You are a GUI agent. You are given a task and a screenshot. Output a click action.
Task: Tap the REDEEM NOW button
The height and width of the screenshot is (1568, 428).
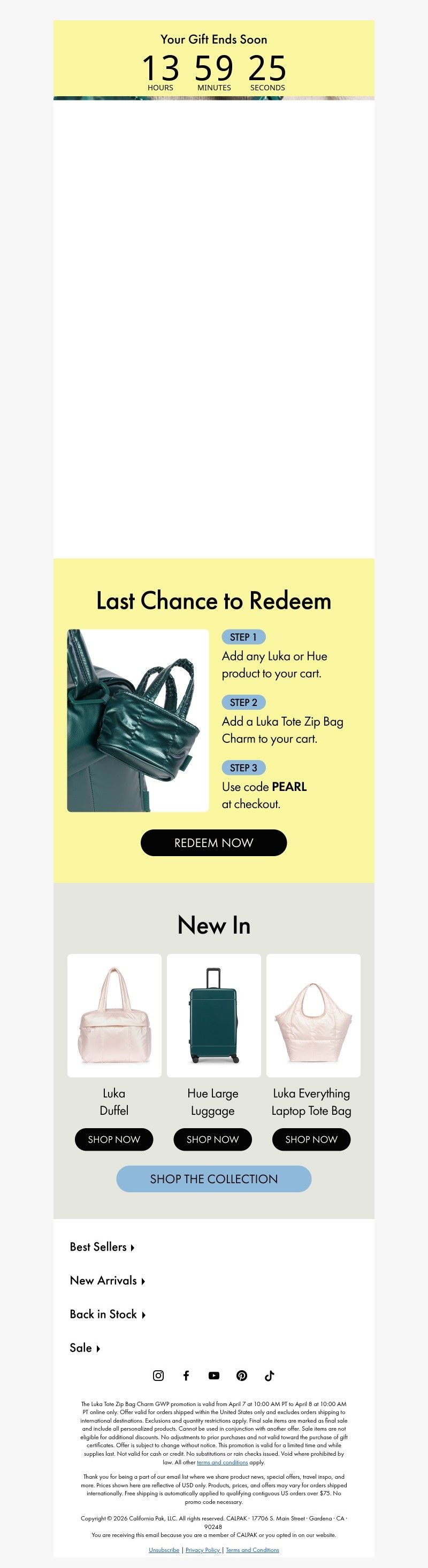point(213,842)
